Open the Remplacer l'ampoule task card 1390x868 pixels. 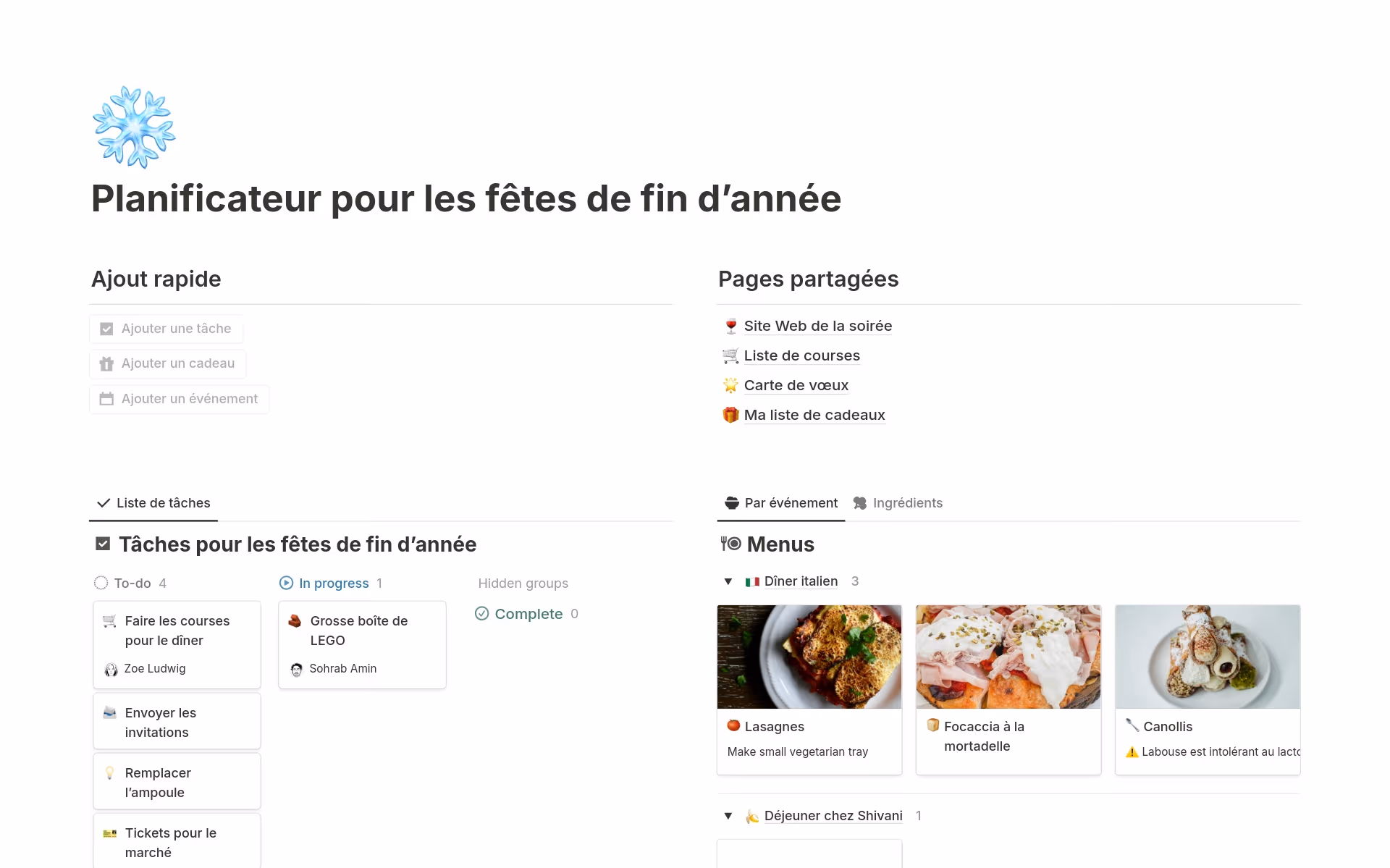pyautogui.click(x=177, y=782)
